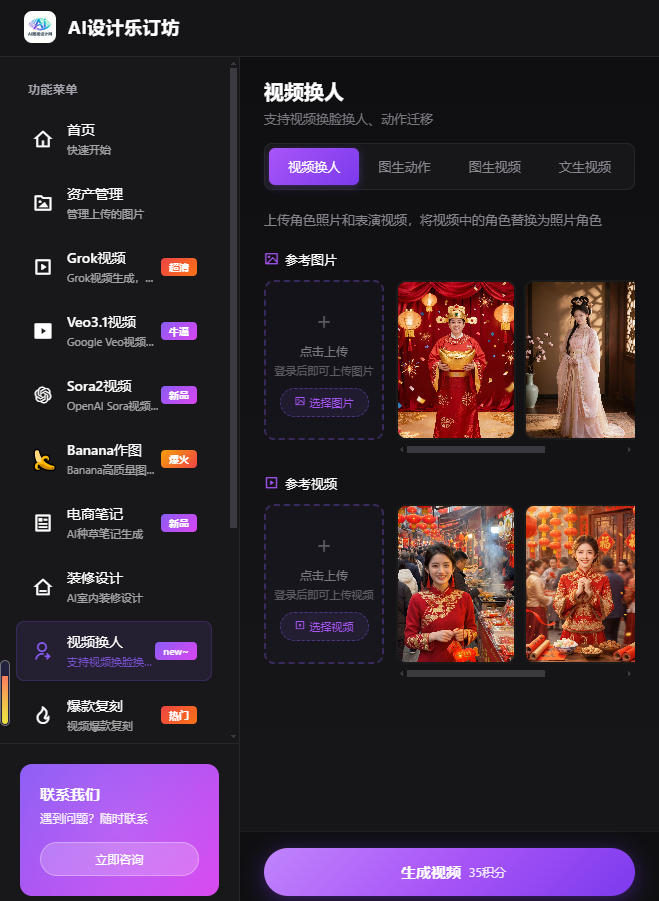Go to 电商笔记
Screen dimensions: 659x901
click(110, 523)
